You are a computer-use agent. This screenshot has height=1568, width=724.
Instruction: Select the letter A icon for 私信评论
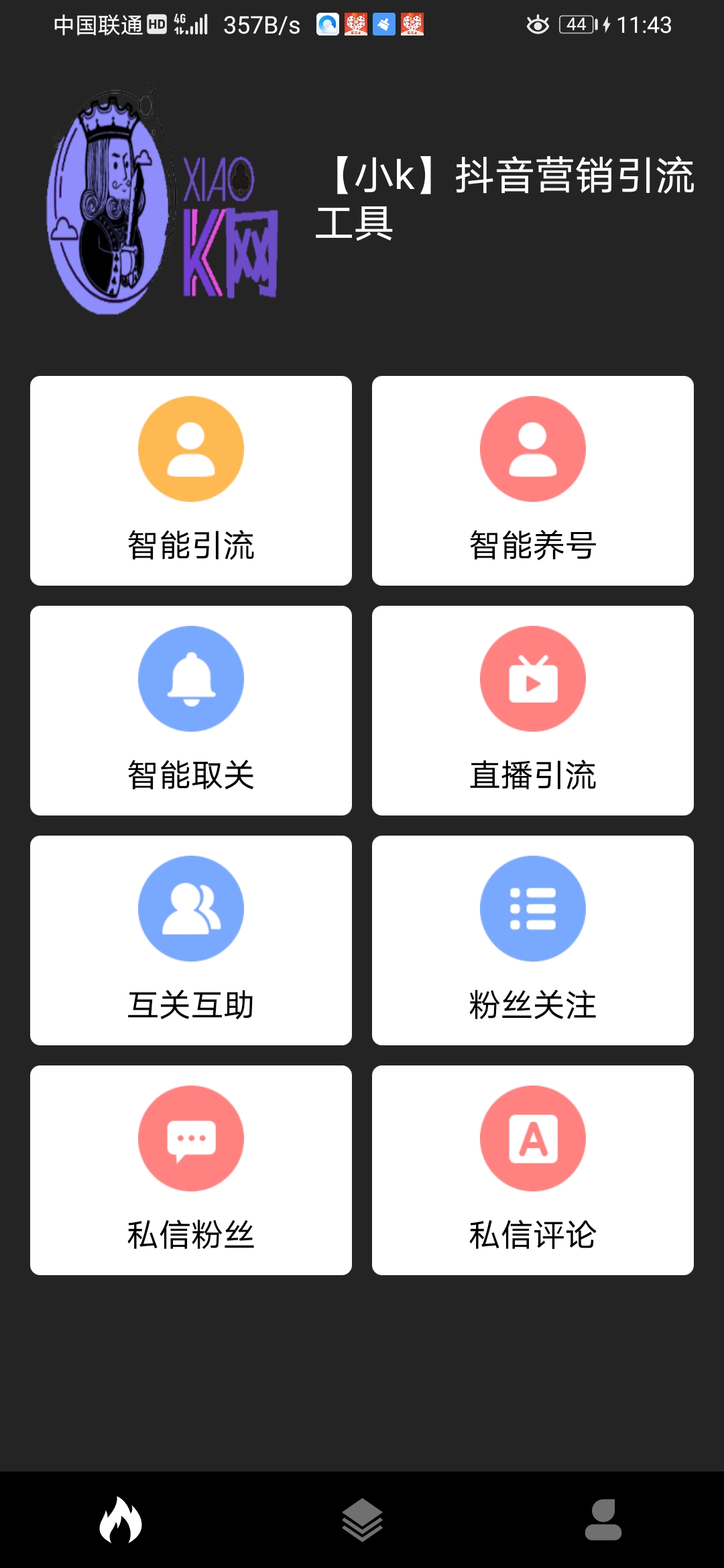pyautogui.click(x=533, y=1138)
